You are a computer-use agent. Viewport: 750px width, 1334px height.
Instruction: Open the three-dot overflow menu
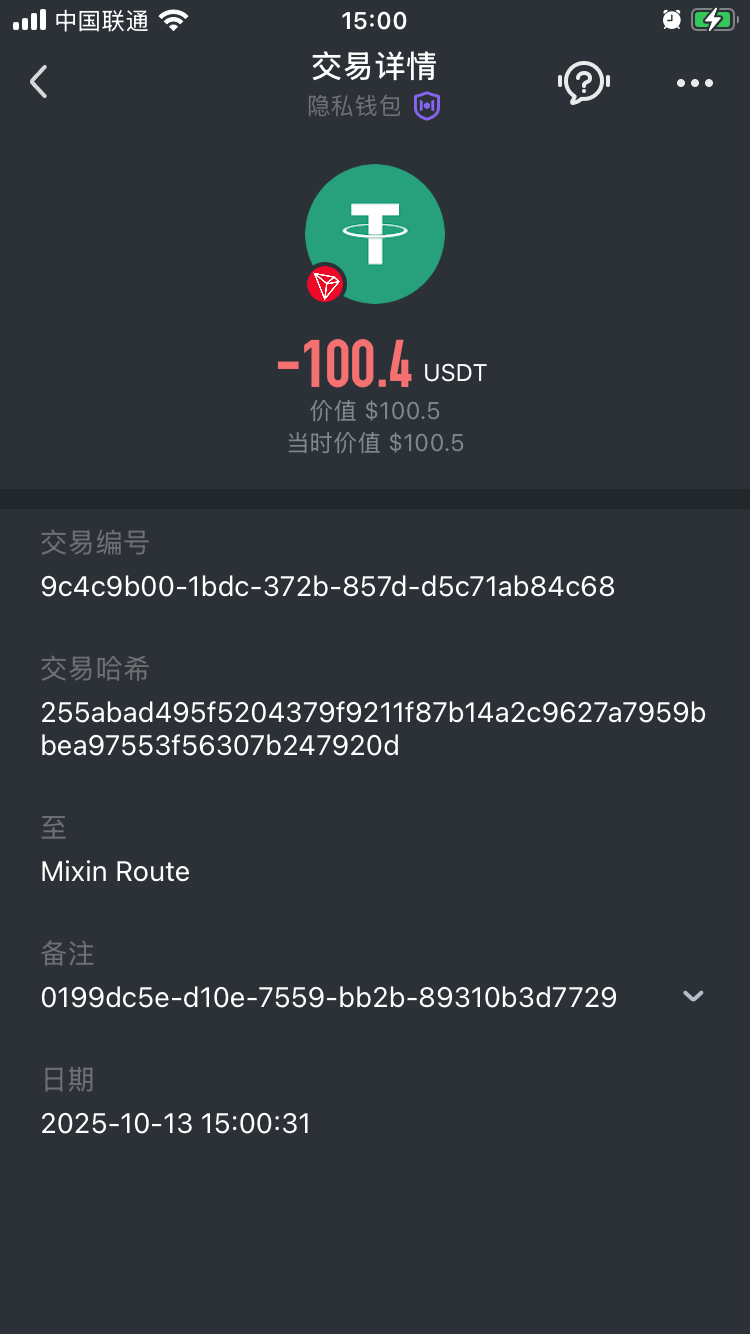click(694, 83)
